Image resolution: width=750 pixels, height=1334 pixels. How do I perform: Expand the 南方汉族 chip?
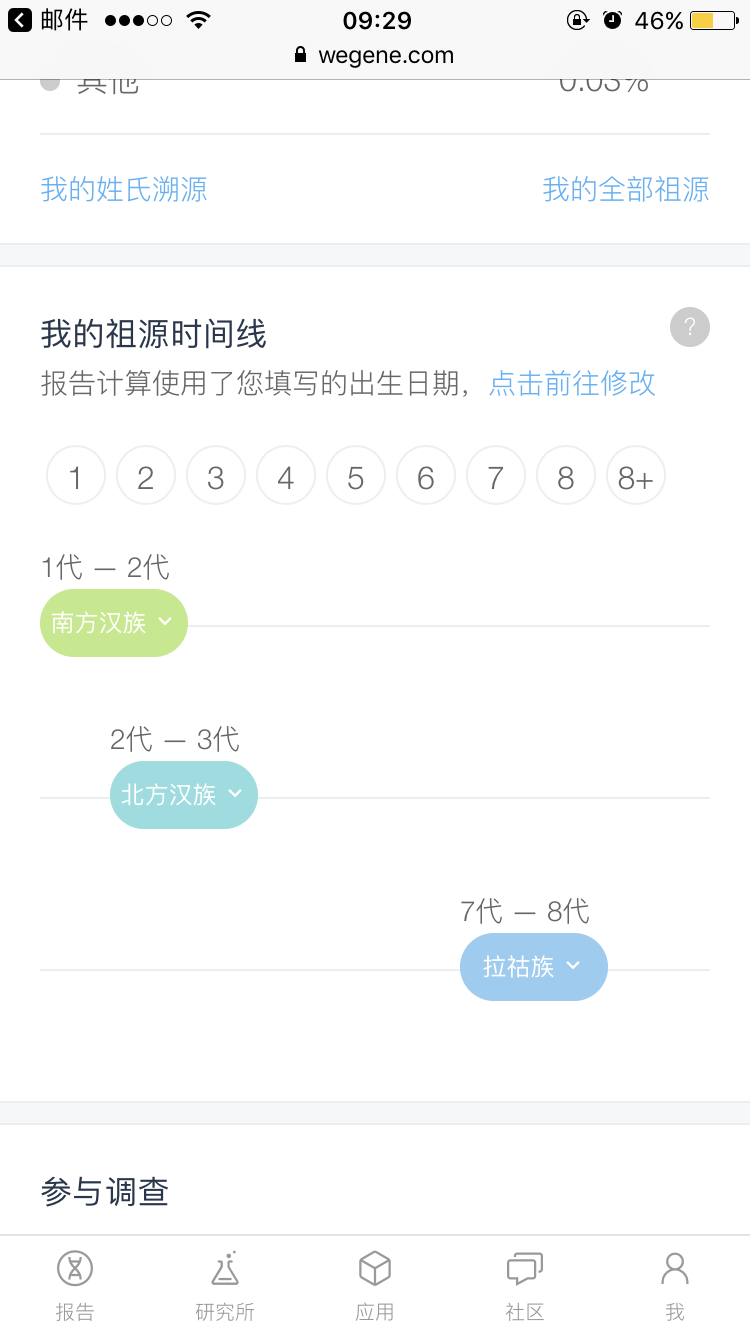[x=114, y=623]
